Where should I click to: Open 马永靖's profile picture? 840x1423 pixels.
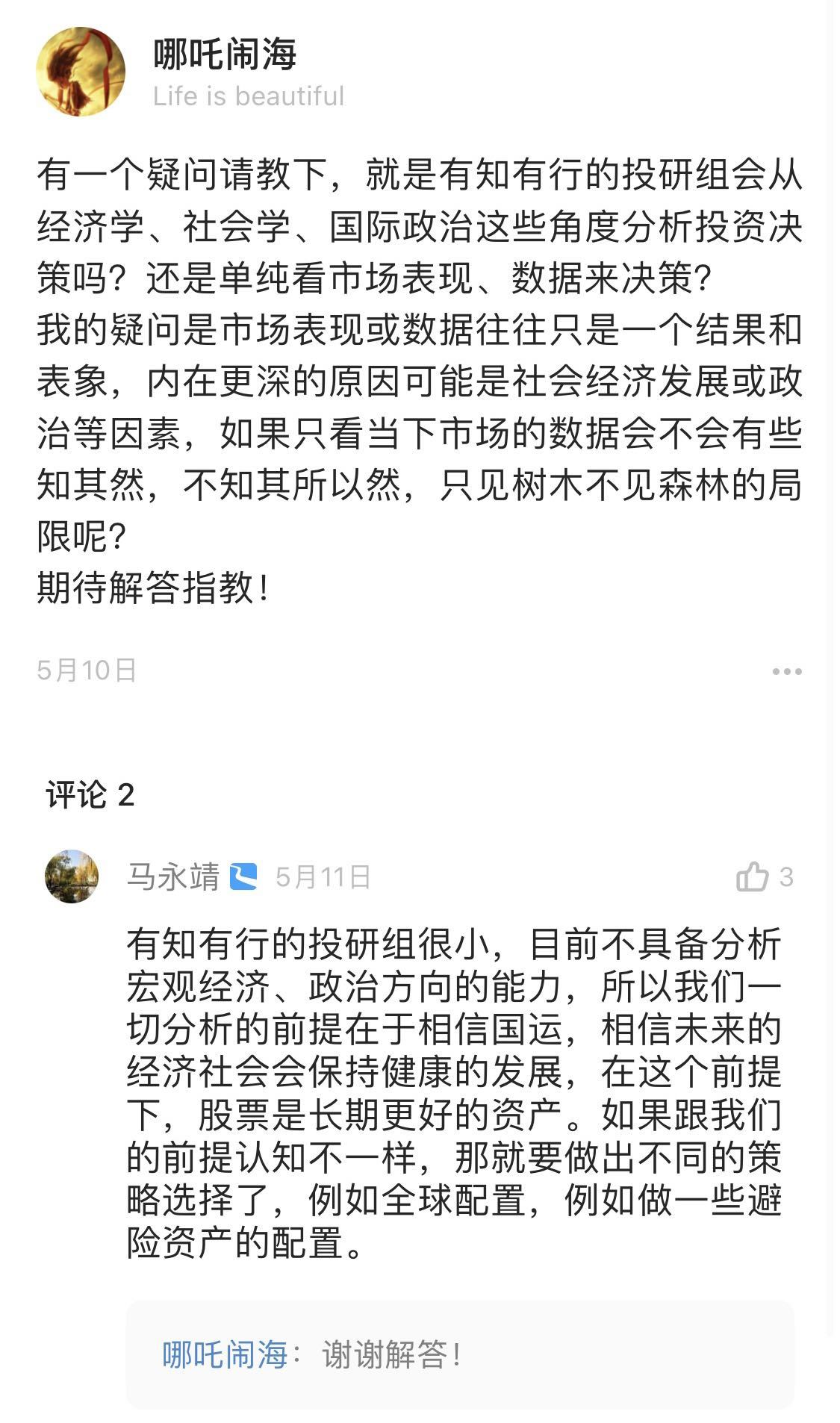pos(72,876)
